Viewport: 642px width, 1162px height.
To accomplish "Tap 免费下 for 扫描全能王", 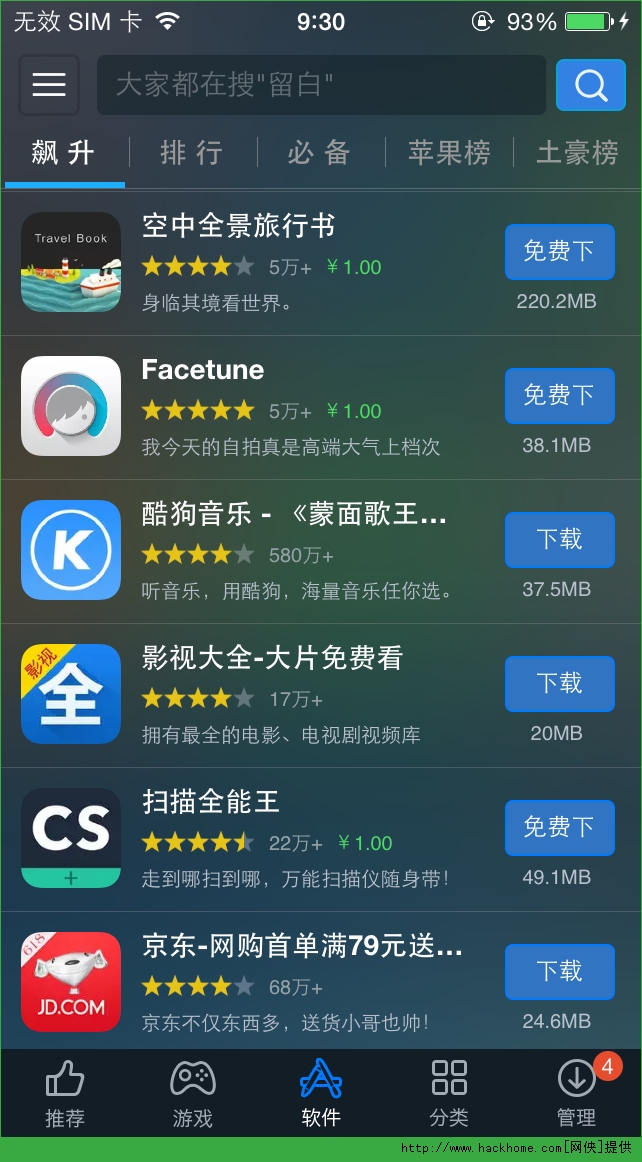I will 559,827.
